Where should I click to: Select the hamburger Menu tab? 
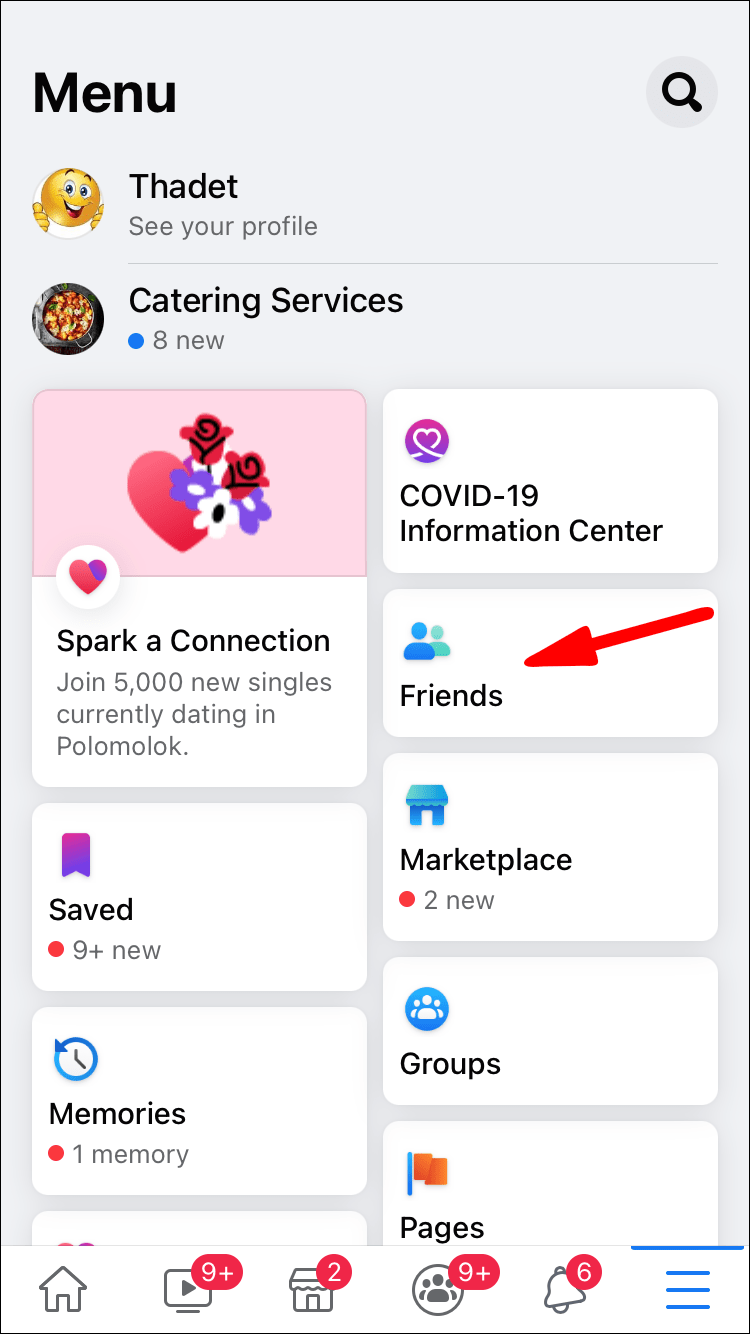tap(688, 1290)
